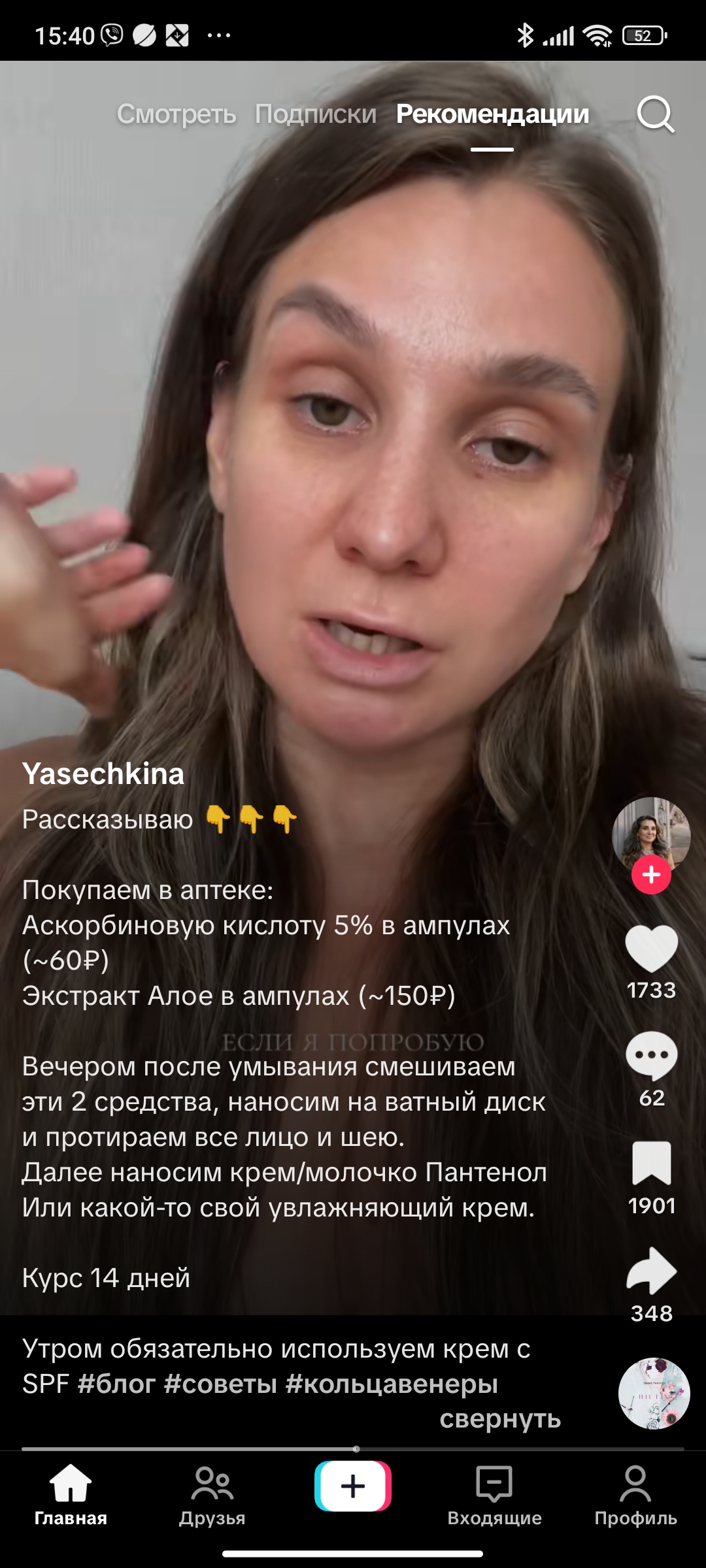The image size is (706, 1568).
Task: Follow the author with the plus button
Action: [x=651, y=875]
